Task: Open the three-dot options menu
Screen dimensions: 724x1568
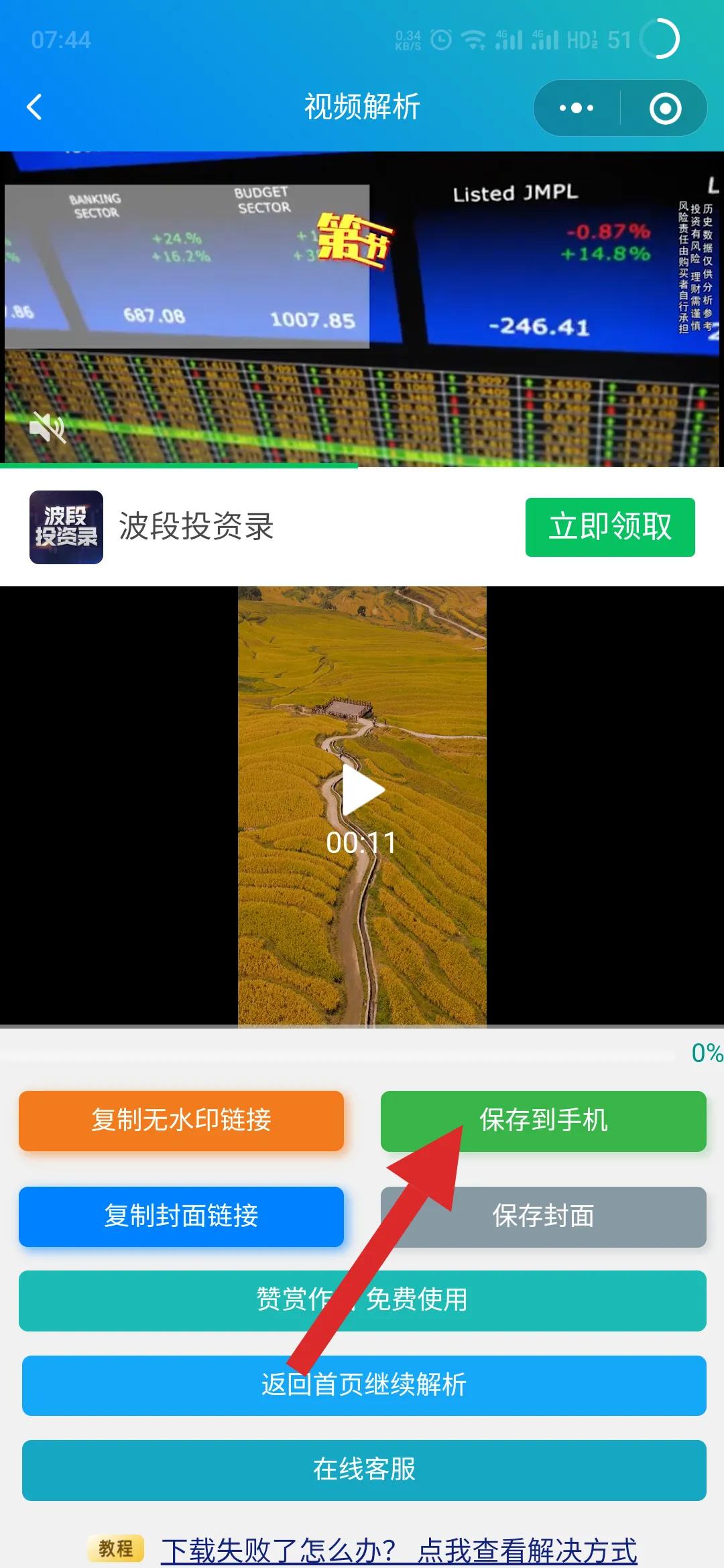Action: click(577, 107)
